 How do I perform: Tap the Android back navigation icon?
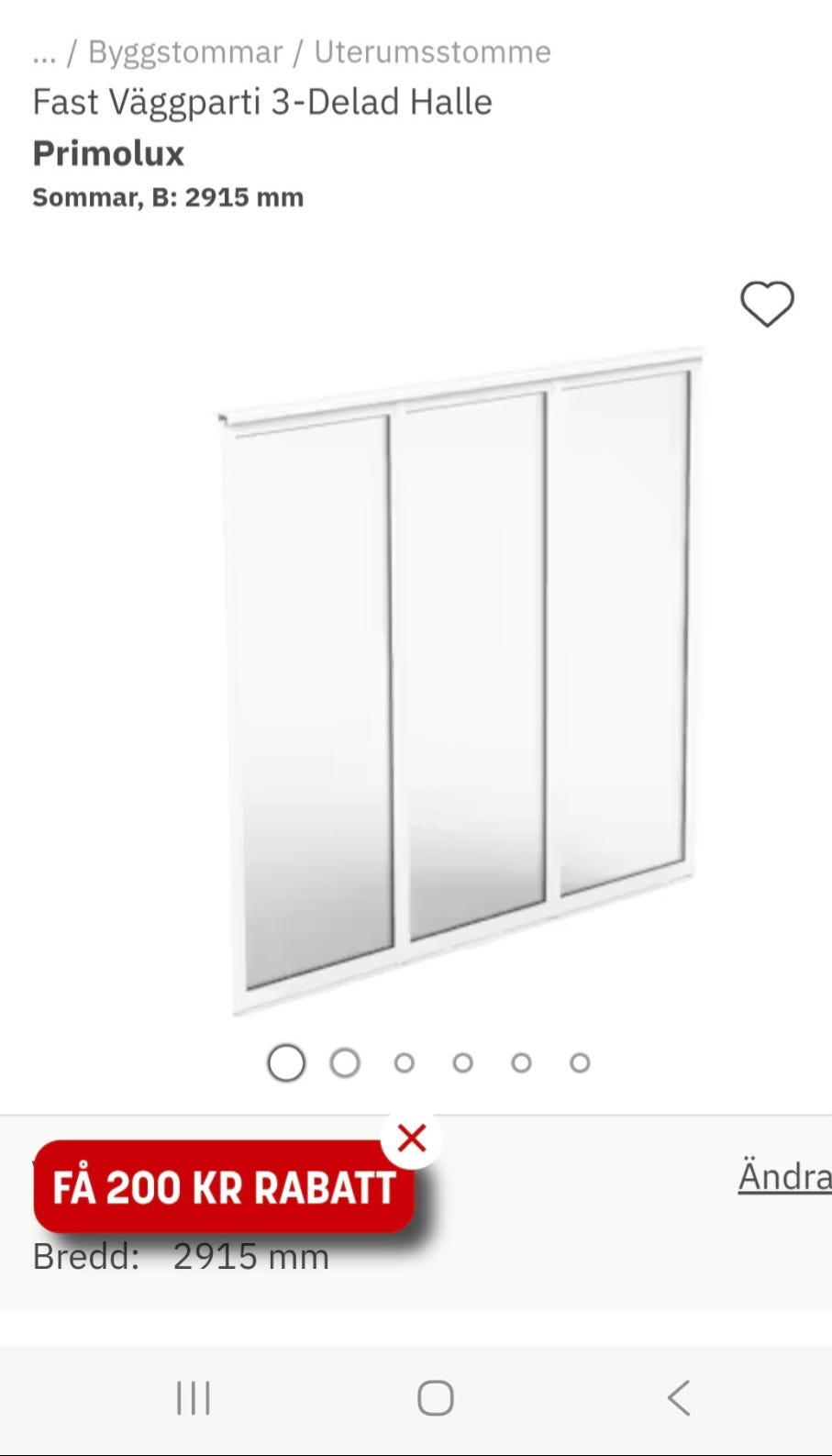(677, 1397)
